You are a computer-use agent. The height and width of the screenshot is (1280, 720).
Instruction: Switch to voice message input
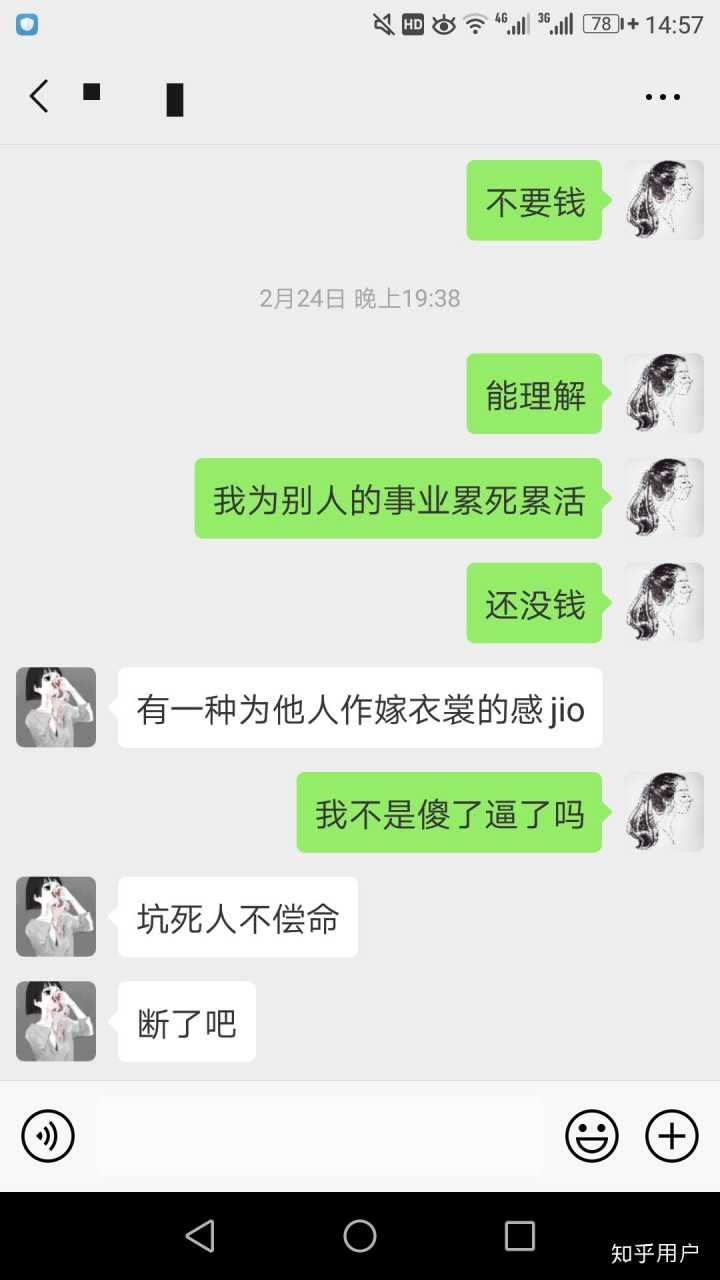pyautogui.click(x=48, y=1136)
